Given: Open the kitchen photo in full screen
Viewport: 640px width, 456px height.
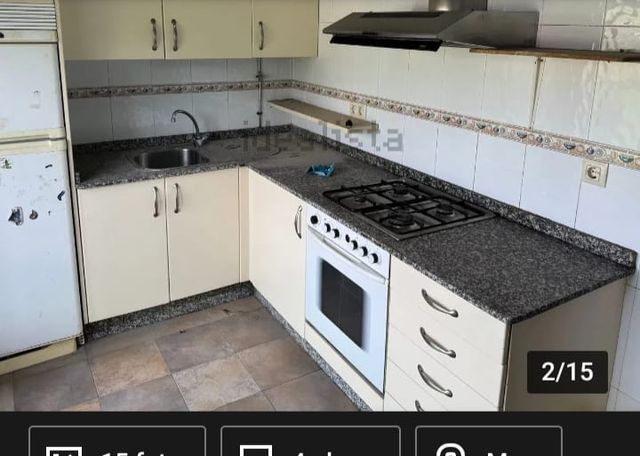Looking at the screenshot, I should click(320, 205).
